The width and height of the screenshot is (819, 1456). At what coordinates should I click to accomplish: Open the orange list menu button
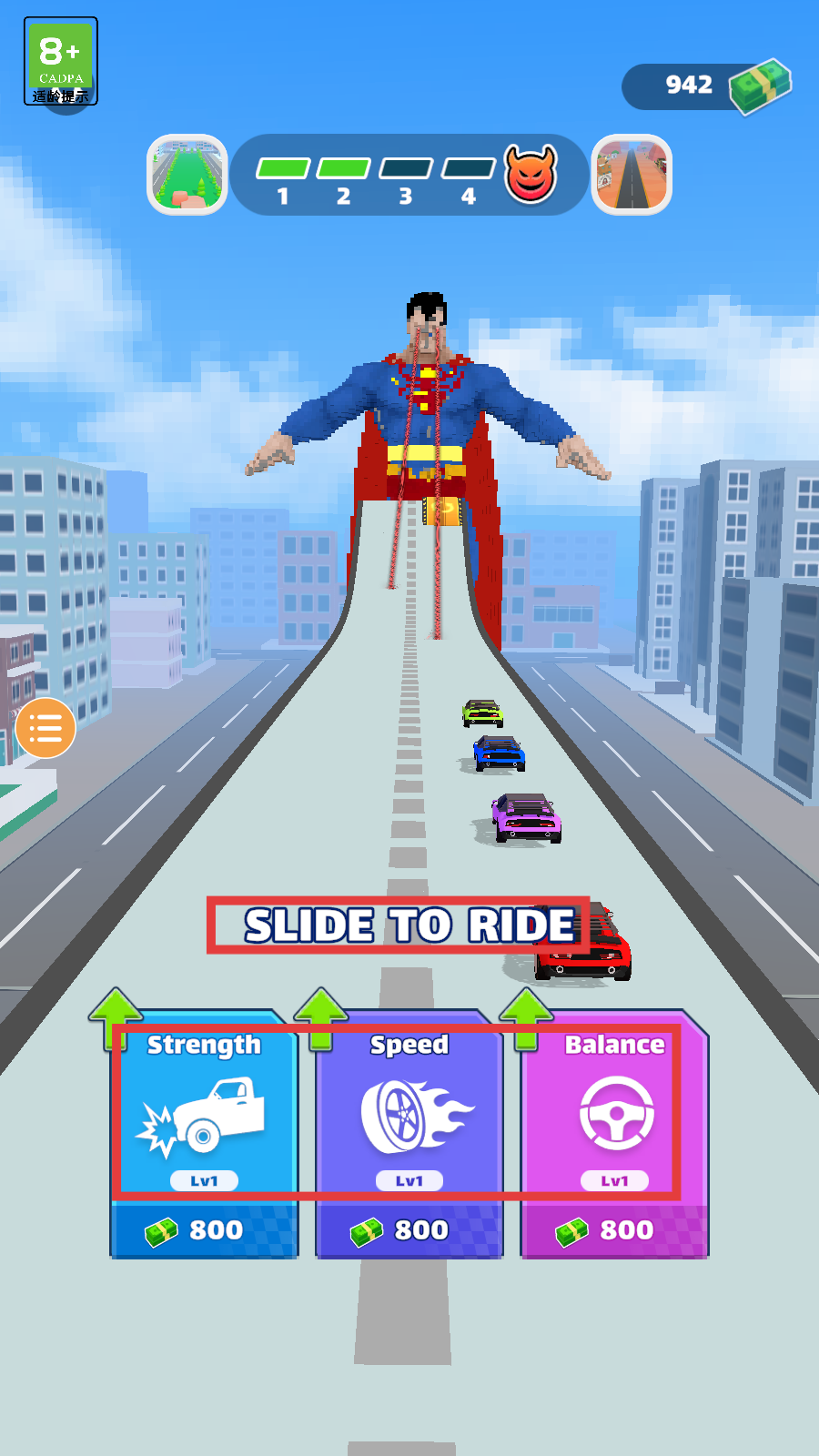tap(45, 728)
